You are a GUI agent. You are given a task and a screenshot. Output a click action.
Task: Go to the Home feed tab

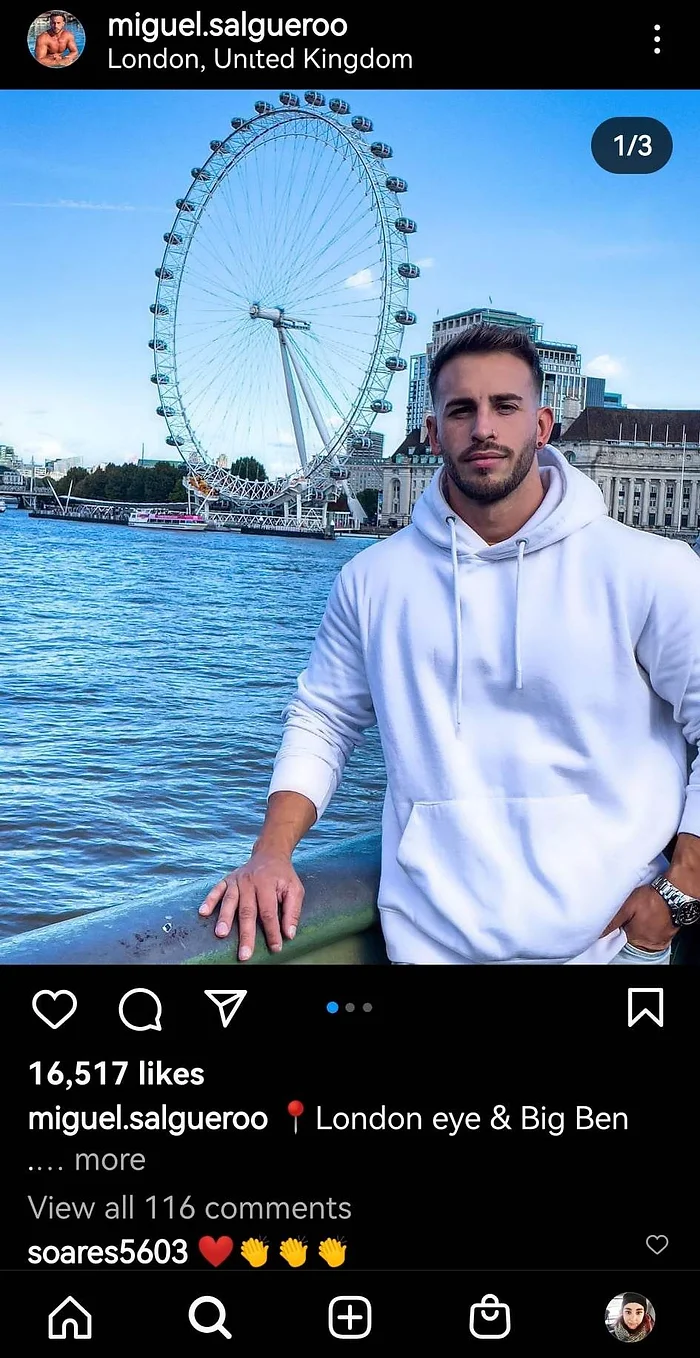click(70, 1318)
